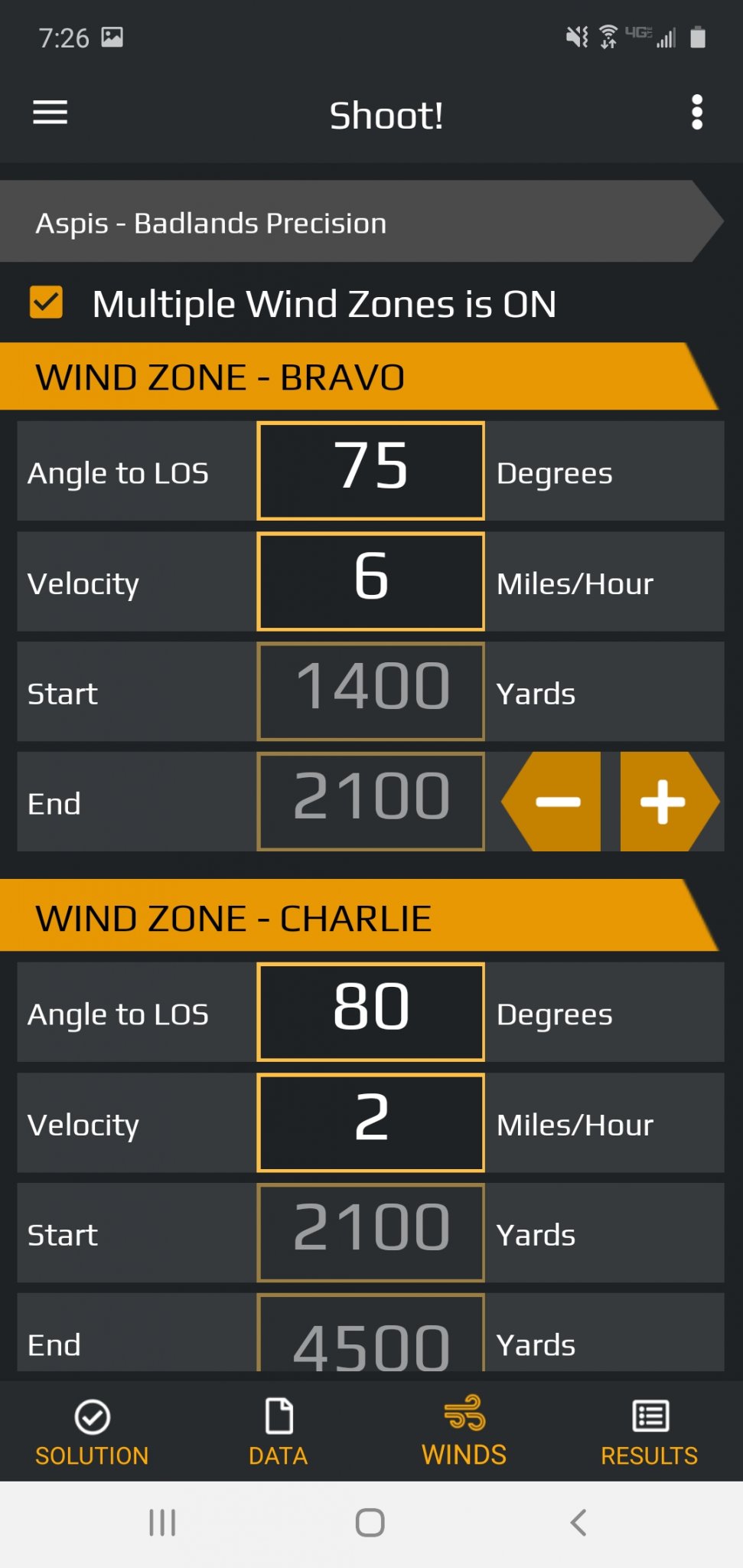Open the Aspis - Badlands Precision profile
The image size is (743, 1568).
pyautogui.click(x=360, y=223)
